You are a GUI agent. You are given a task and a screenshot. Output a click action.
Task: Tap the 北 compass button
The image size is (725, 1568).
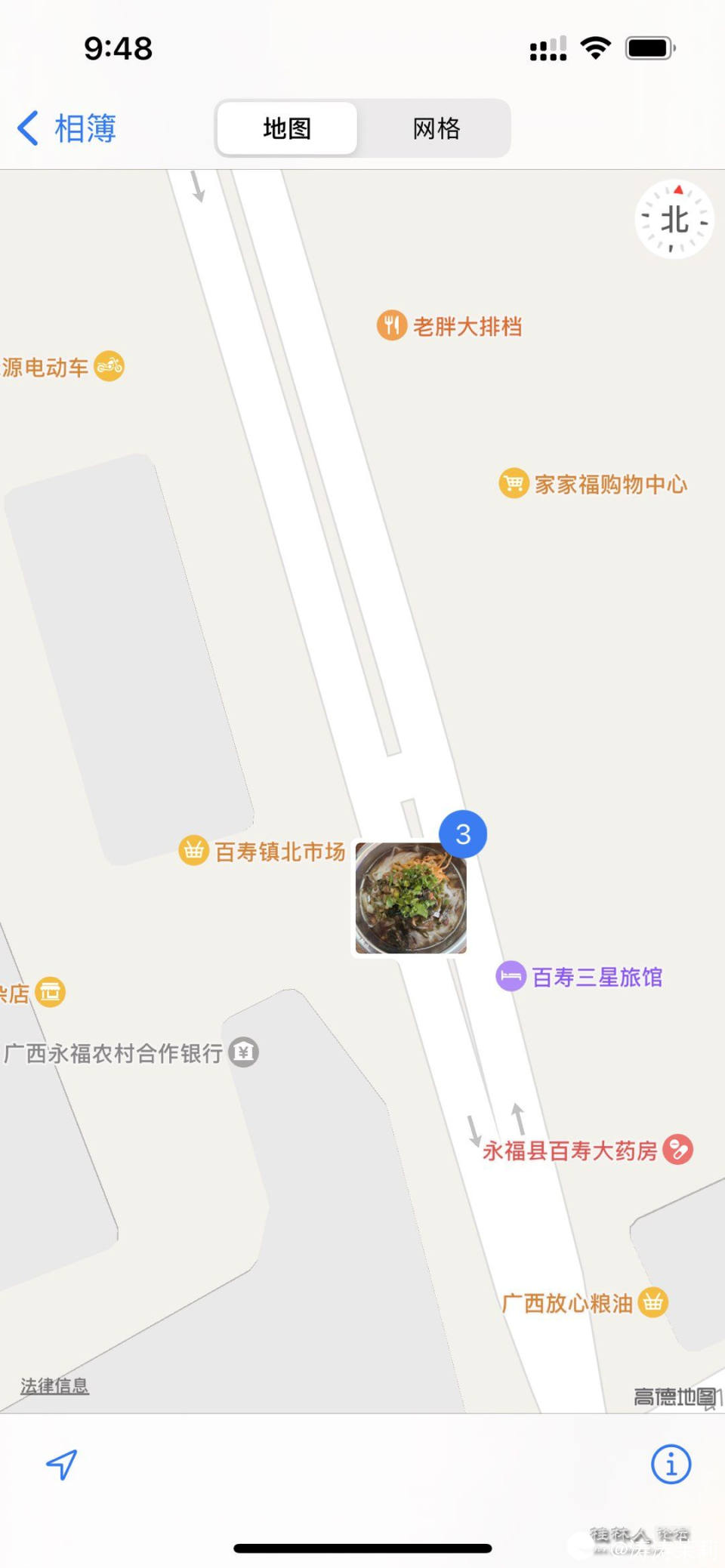pyautogui.click(x=674, y=220)
